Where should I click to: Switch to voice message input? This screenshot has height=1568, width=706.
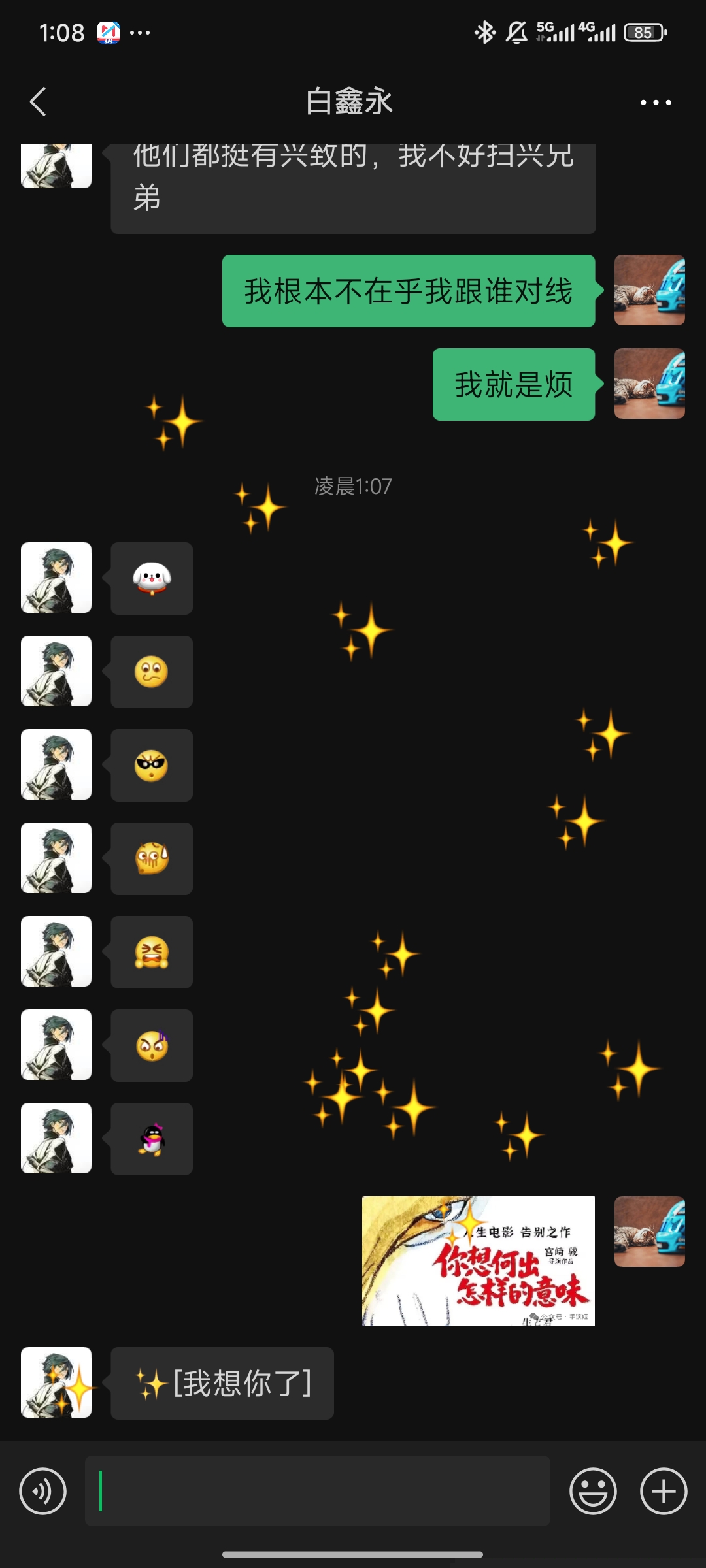42,1492
